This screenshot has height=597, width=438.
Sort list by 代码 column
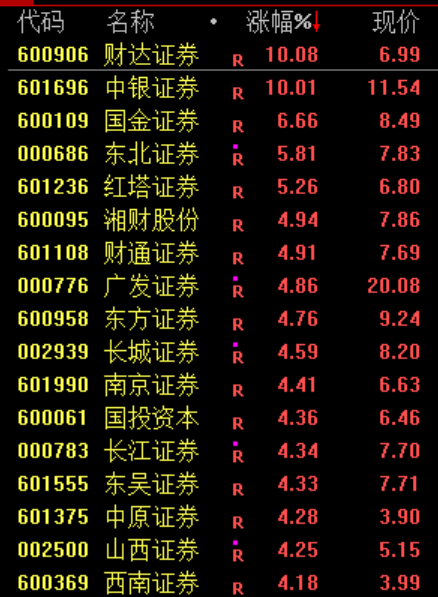coord(40,21)
